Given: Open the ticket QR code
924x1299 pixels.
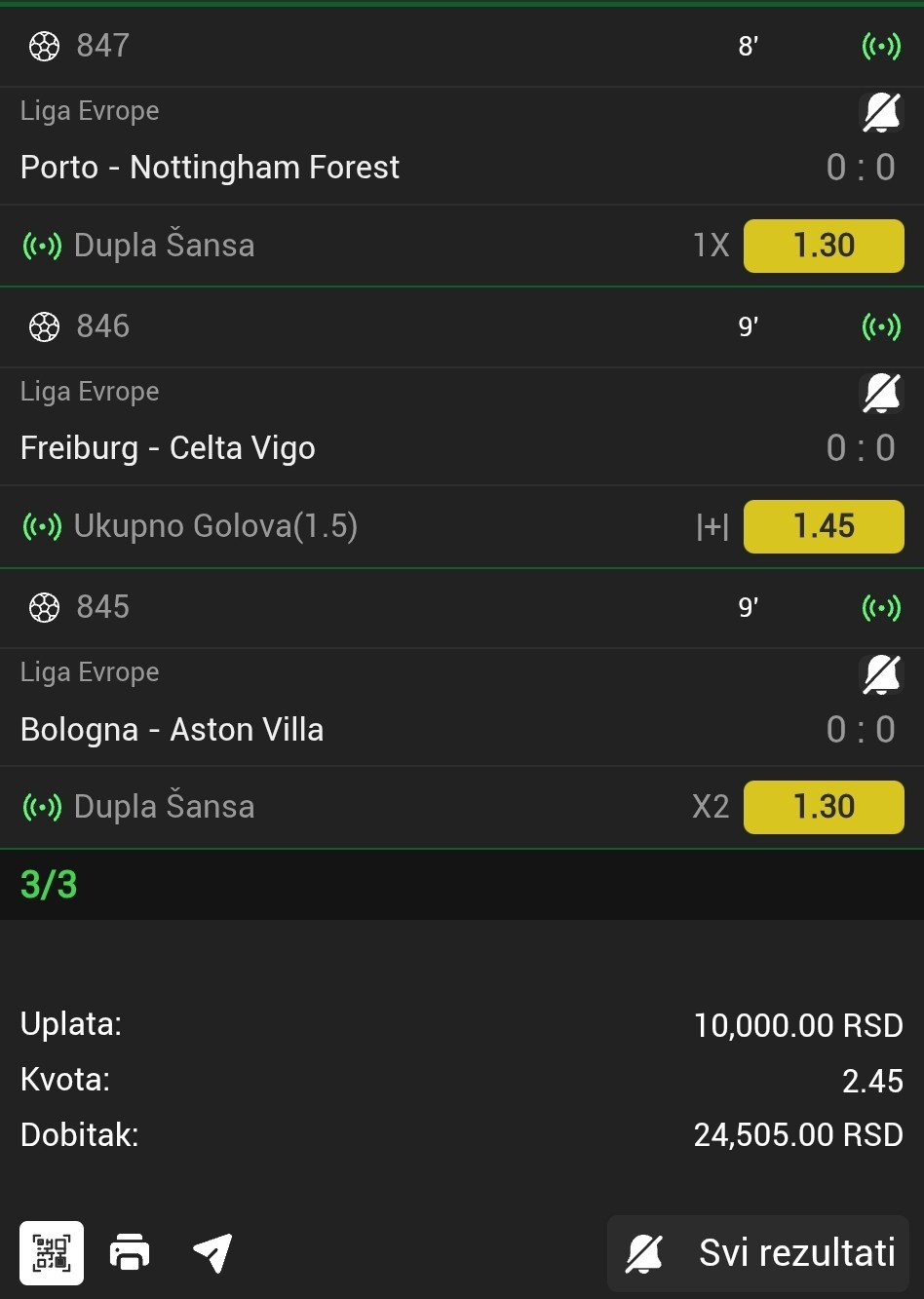Looking at the screenshot, I should 52,1252.
